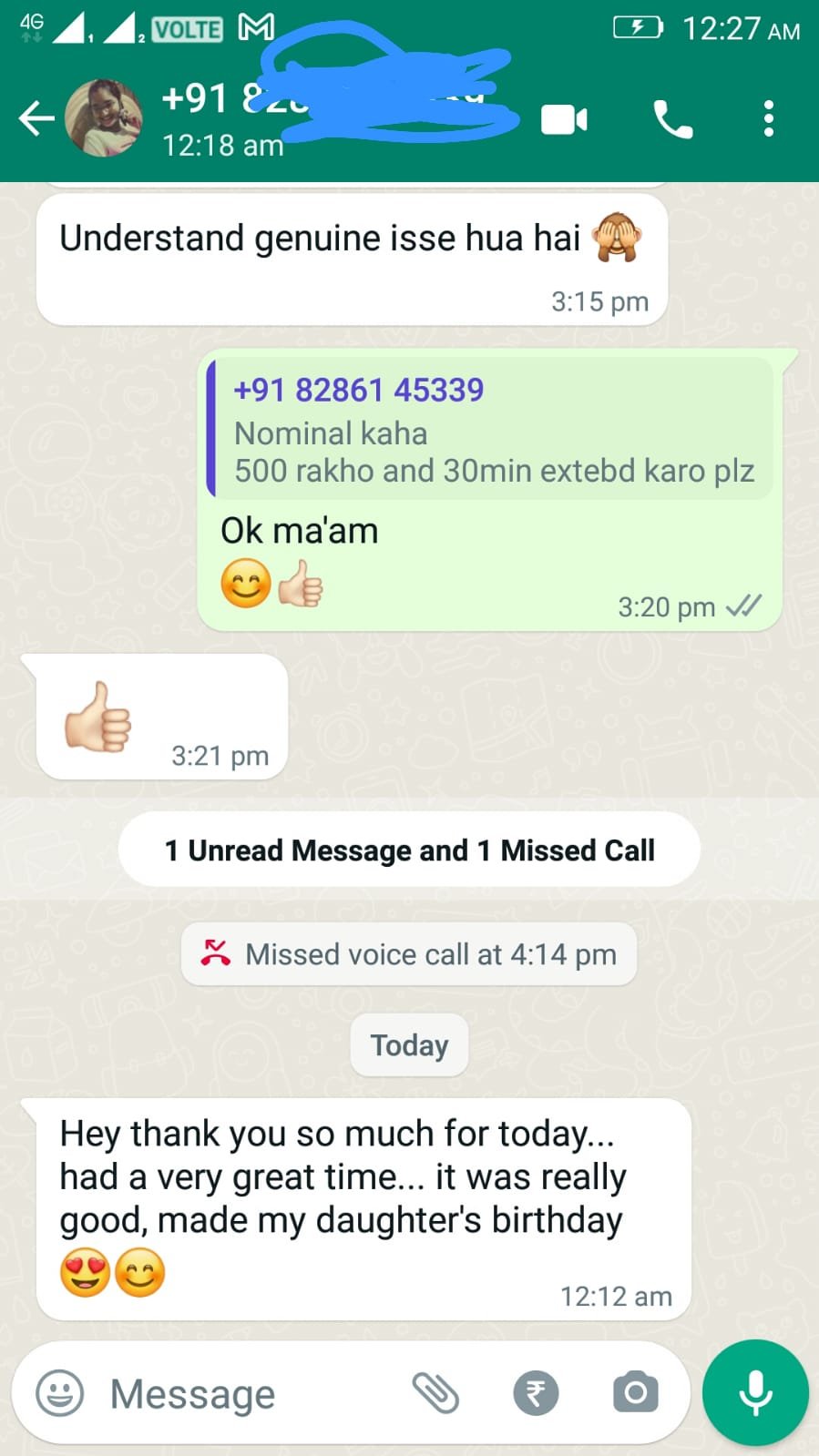Open the overflow menu
The height and width of the screenshot is (1456, 819).
coord(769,119)
